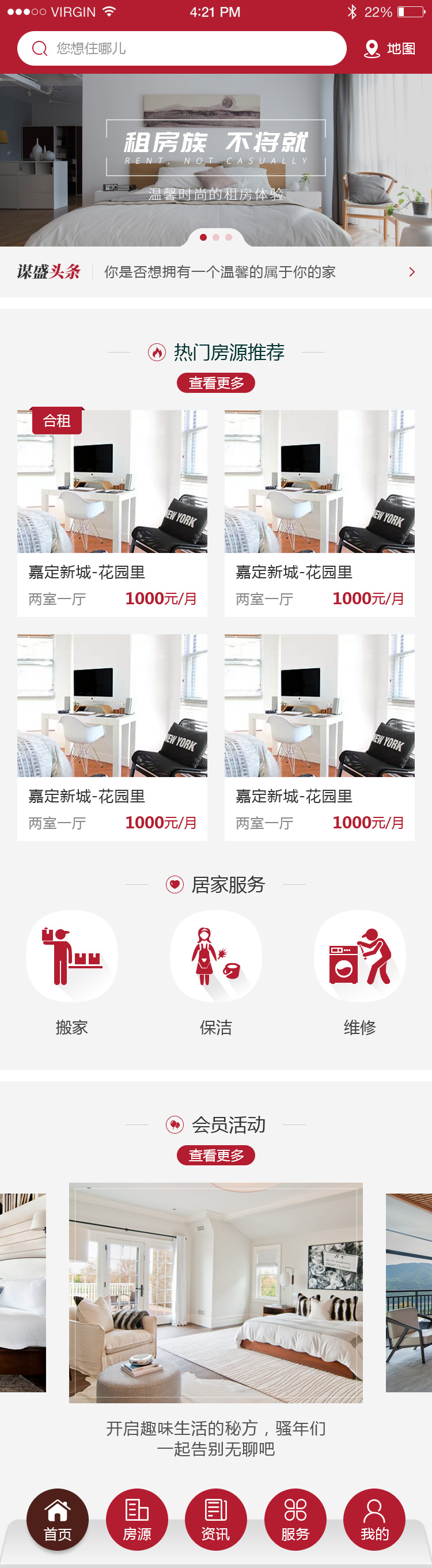
Task: Tap the 您想住哪儿 search field
Action: (181, 49)
